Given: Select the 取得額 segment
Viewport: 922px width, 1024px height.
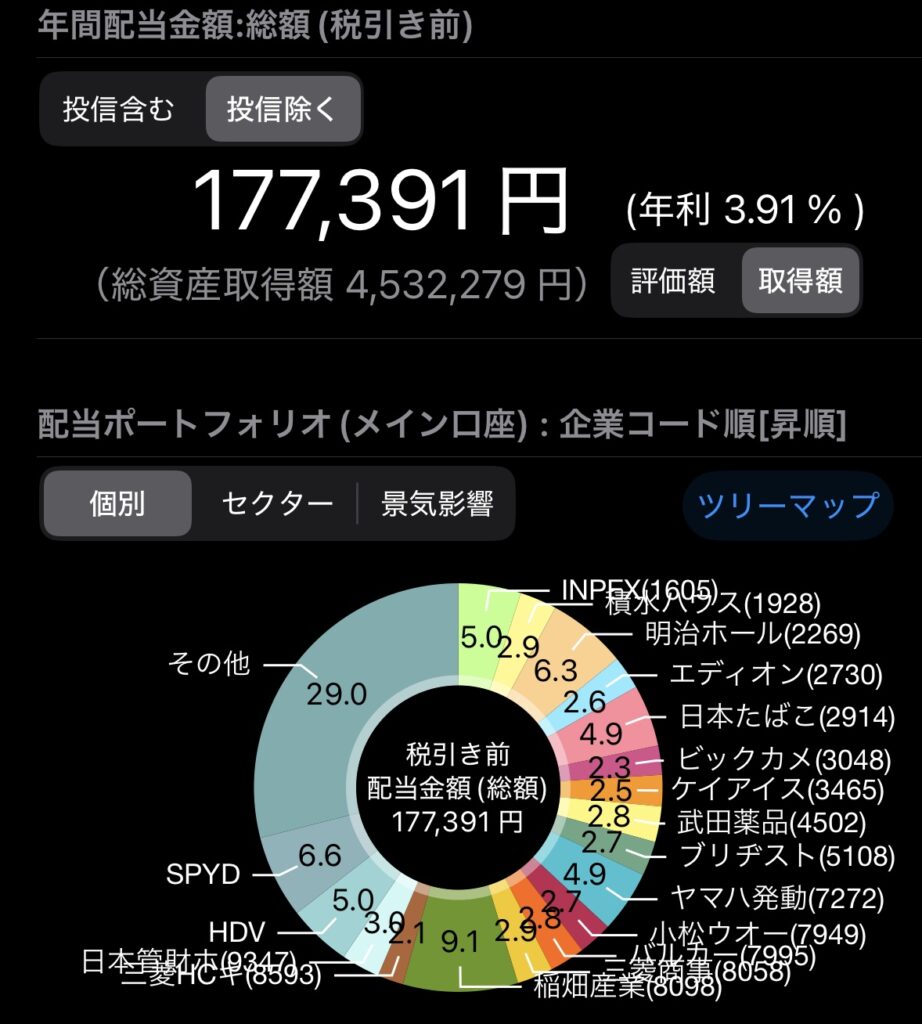Looking at the screenshot, I should pos(800,281).
